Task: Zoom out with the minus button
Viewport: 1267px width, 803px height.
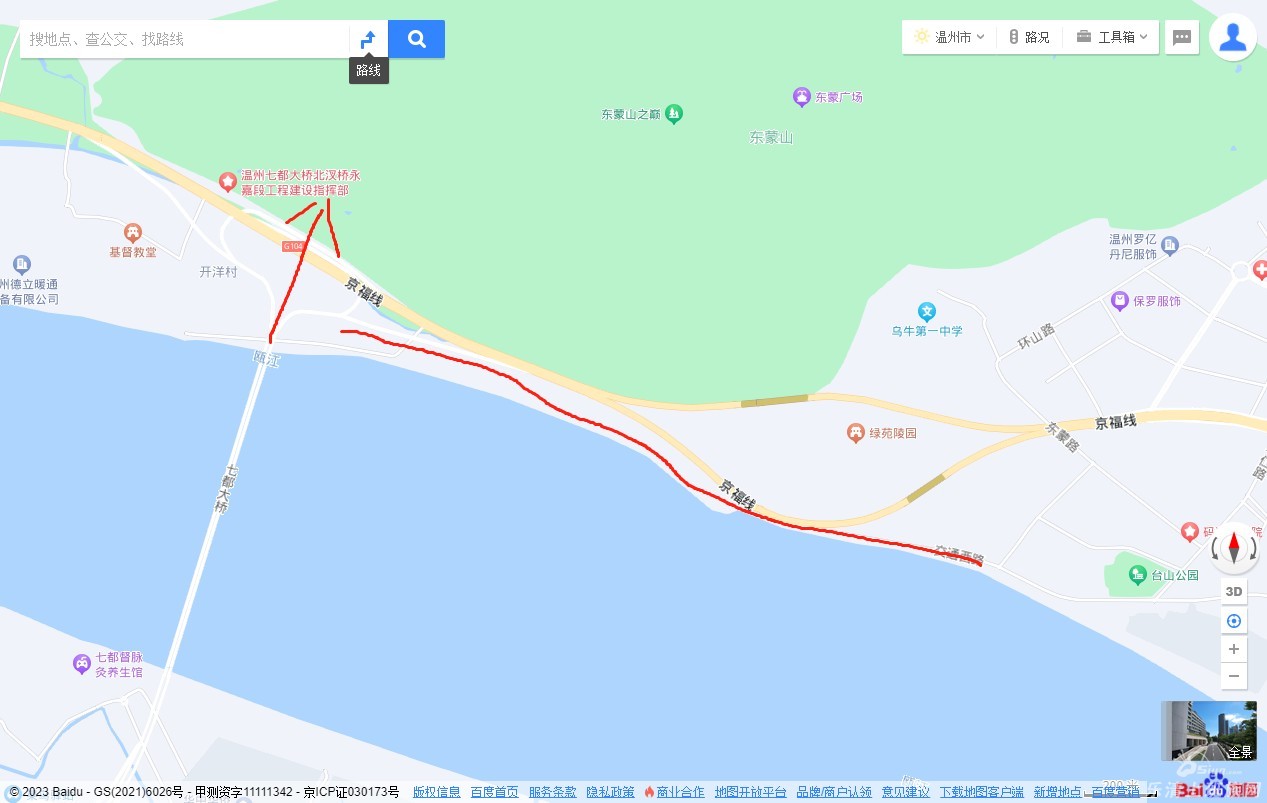Action: click(1234, 676)
